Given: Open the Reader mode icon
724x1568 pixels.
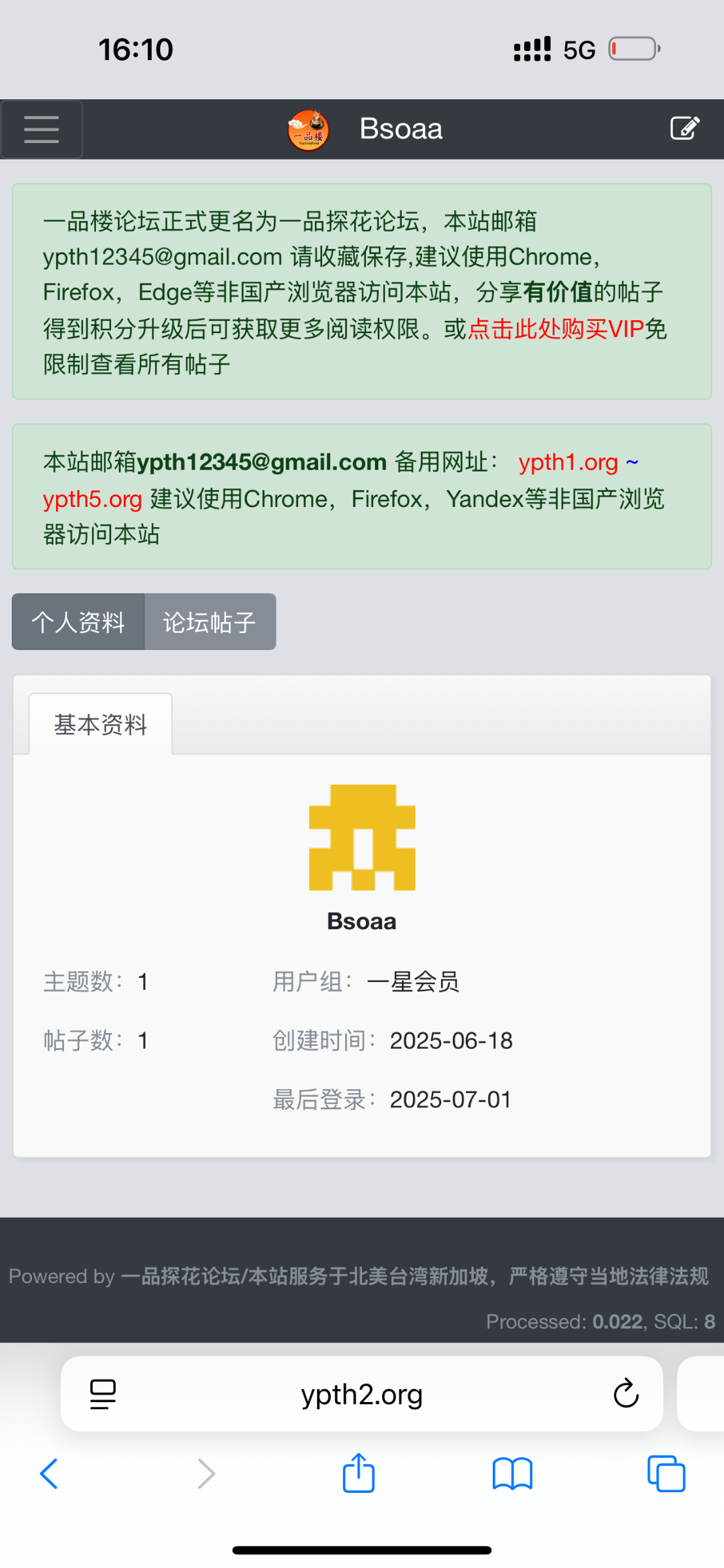Looking at the screenshot, I should coord(102,1394).
